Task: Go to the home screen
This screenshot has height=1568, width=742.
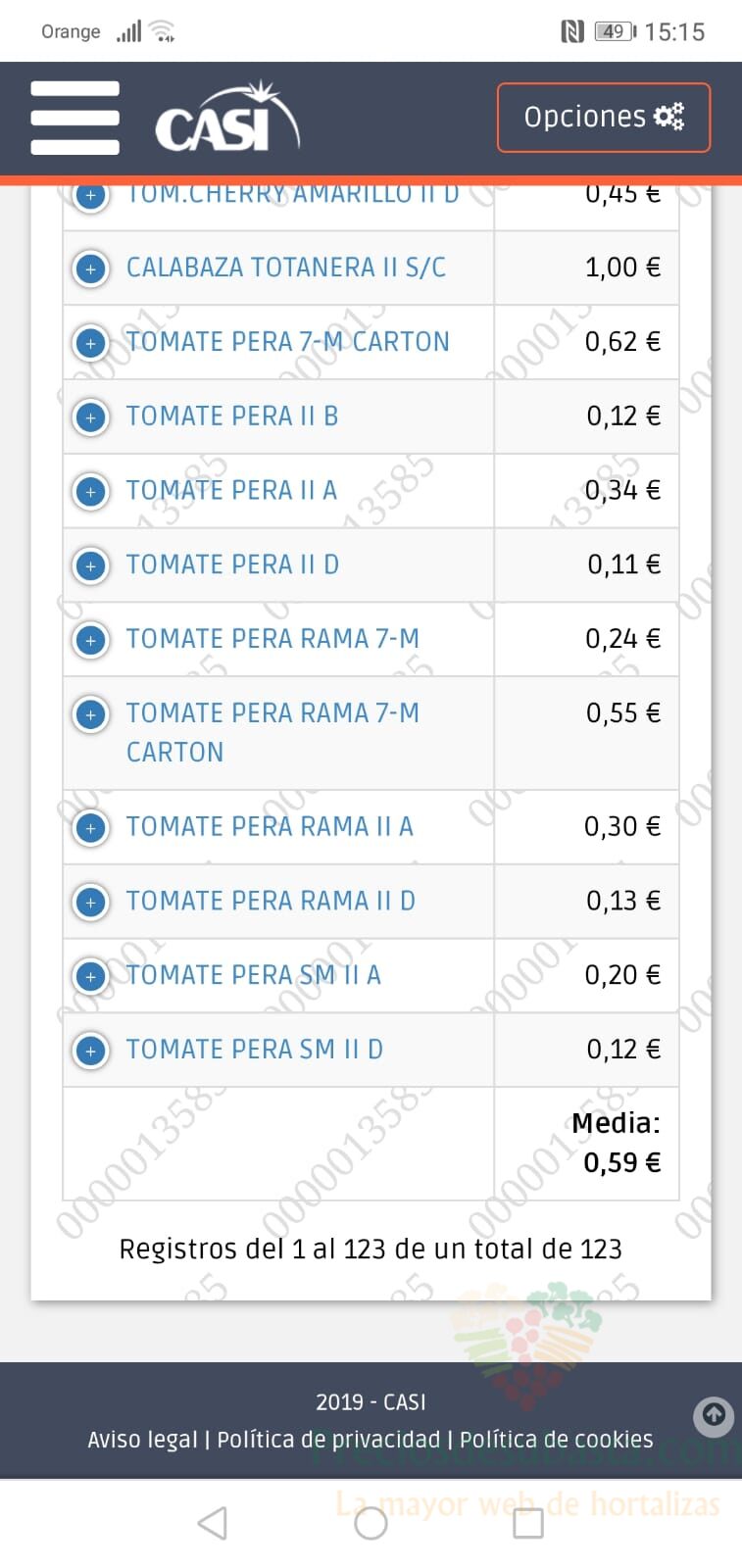Action: 371,1523
